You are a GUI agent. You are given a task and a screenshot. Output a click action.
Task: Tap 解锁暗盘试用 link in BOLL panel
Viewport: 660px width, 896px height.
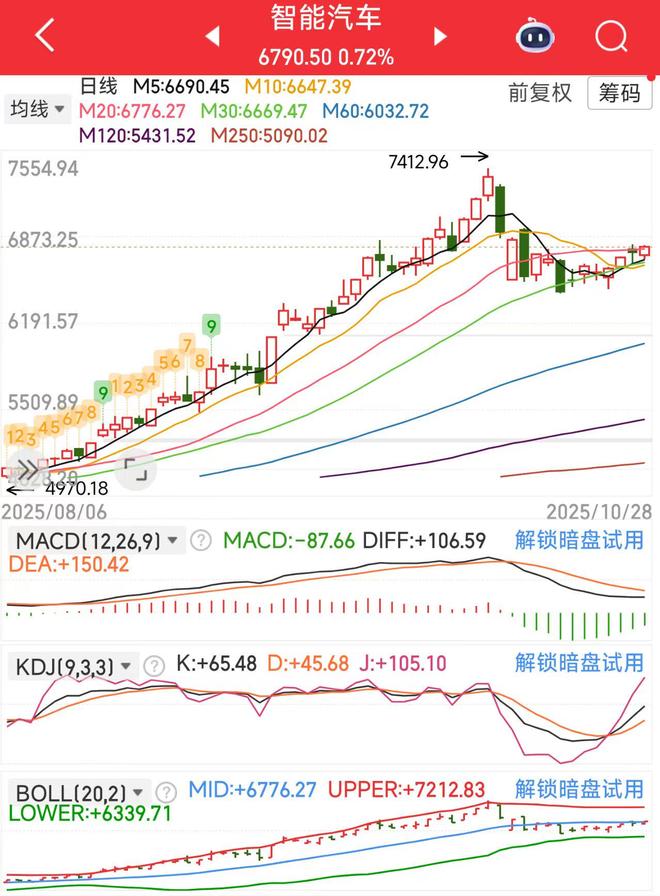click(x=580, y=791)
